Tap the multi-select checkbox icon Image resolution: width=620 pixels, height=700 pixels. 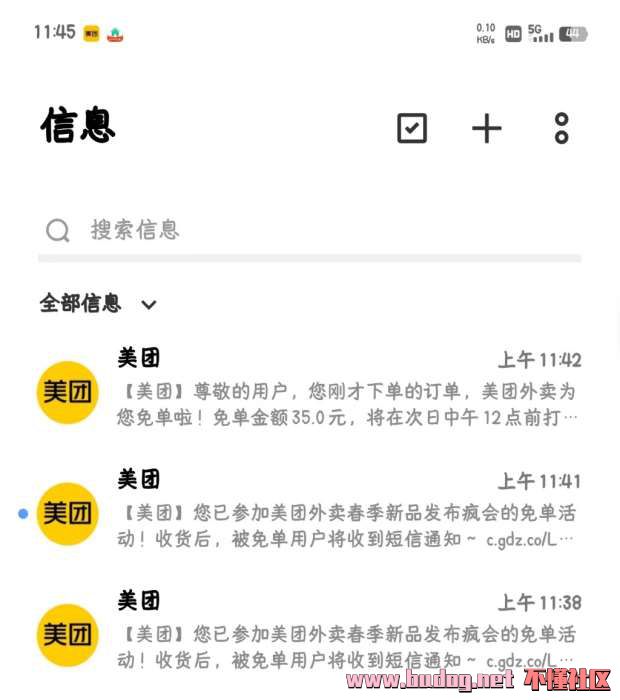(412, 128)
